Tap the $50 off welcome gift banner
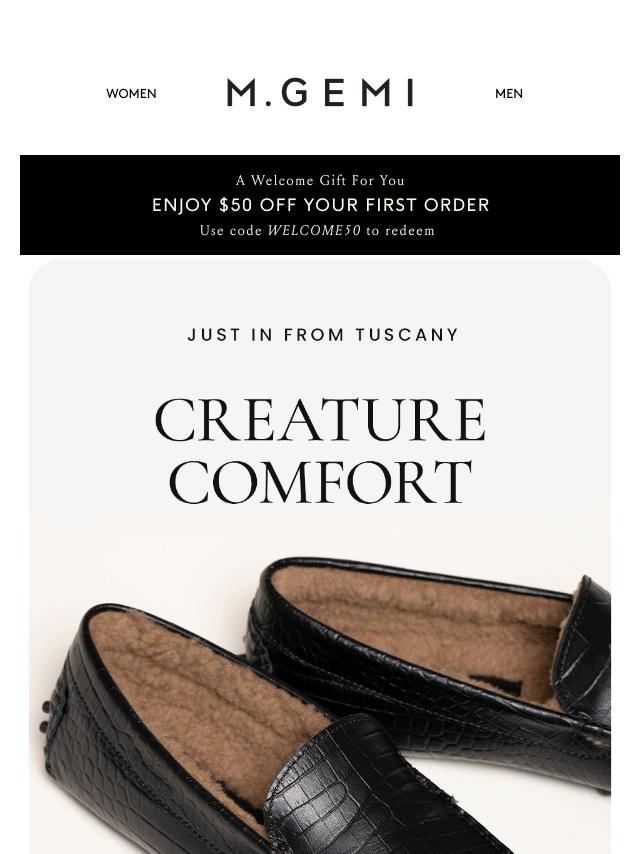 320,205
